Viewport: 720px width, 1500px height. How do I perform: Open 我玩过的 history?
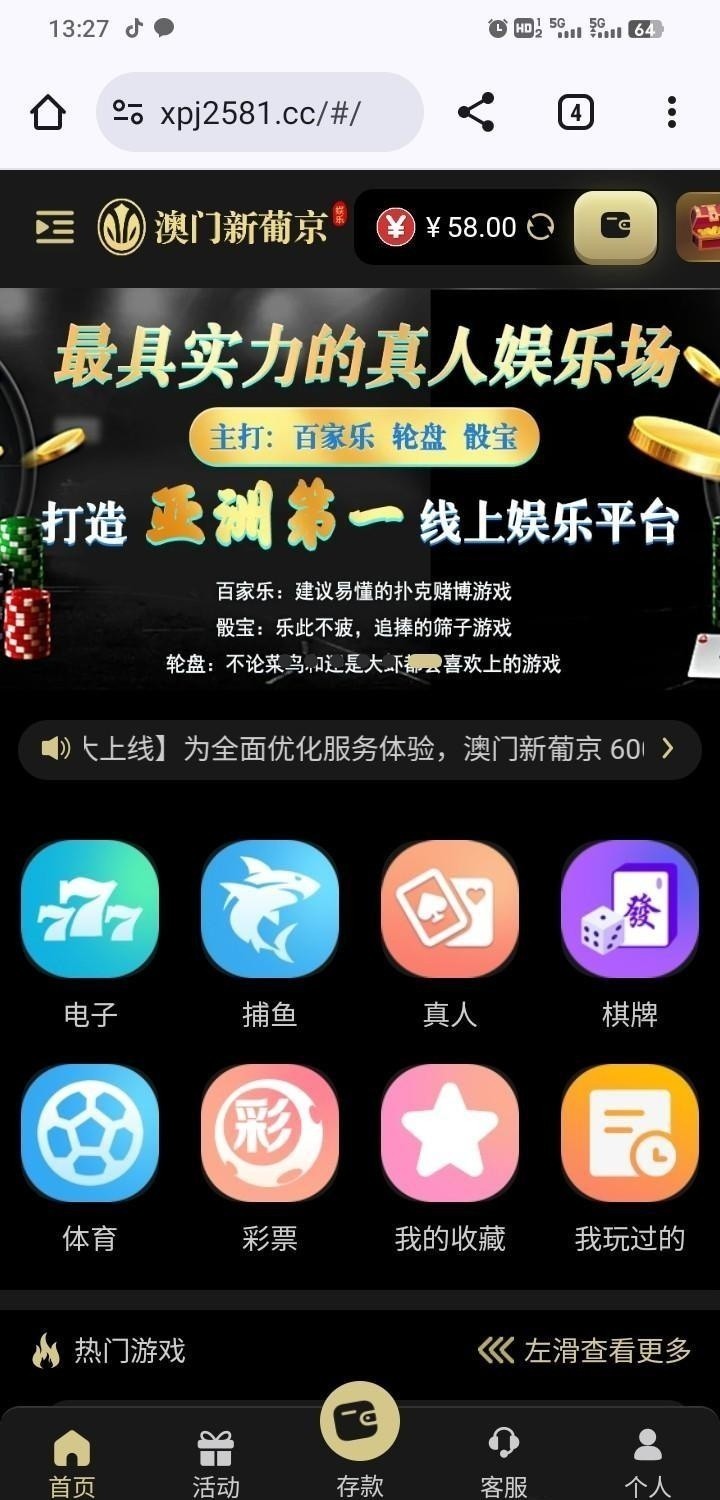click(x=629, y=1134)
